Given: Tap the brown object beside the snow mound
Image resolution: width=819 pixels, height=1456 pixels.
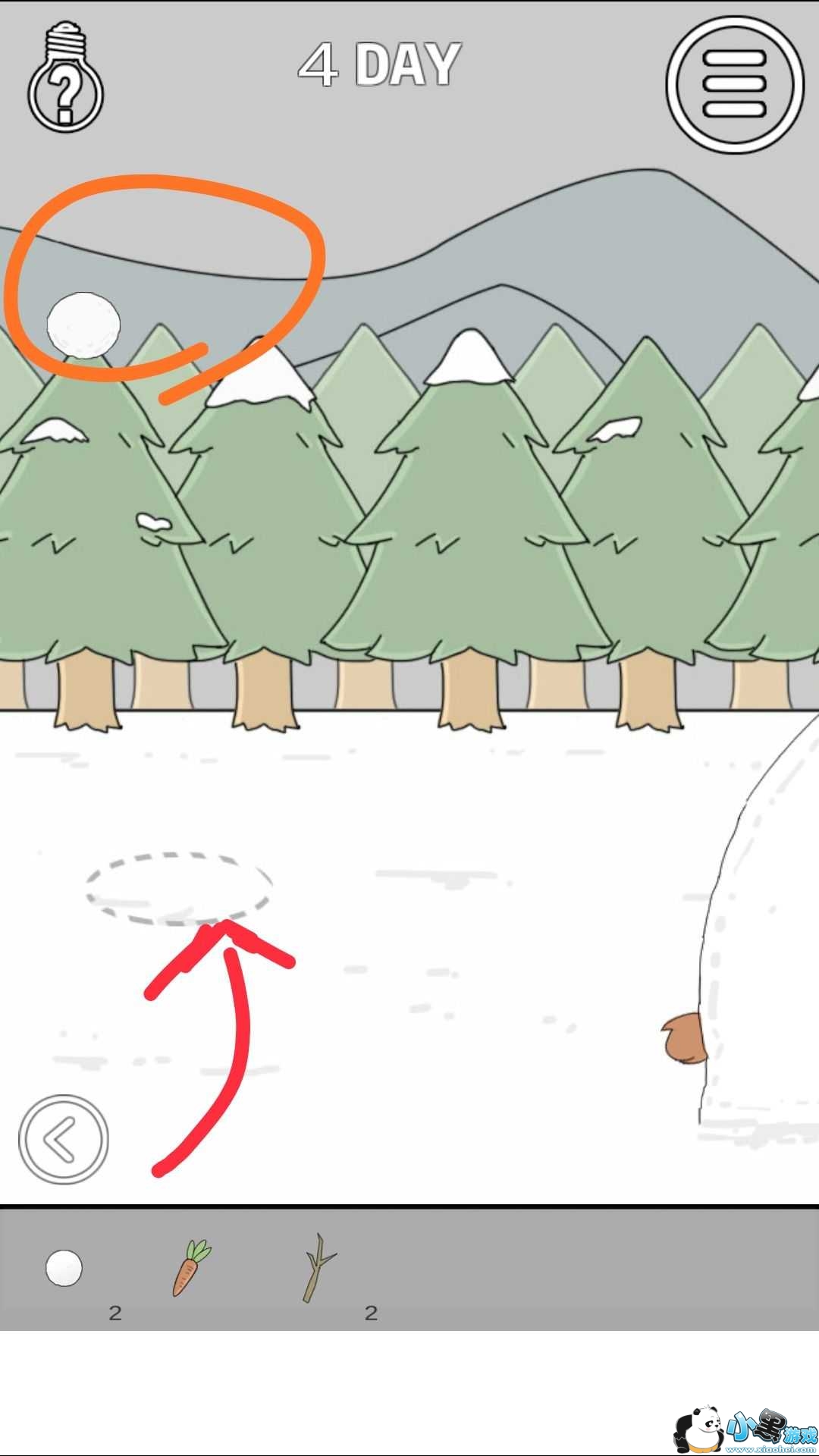Looking at the screenshot, I should [x=684, y=1037].
